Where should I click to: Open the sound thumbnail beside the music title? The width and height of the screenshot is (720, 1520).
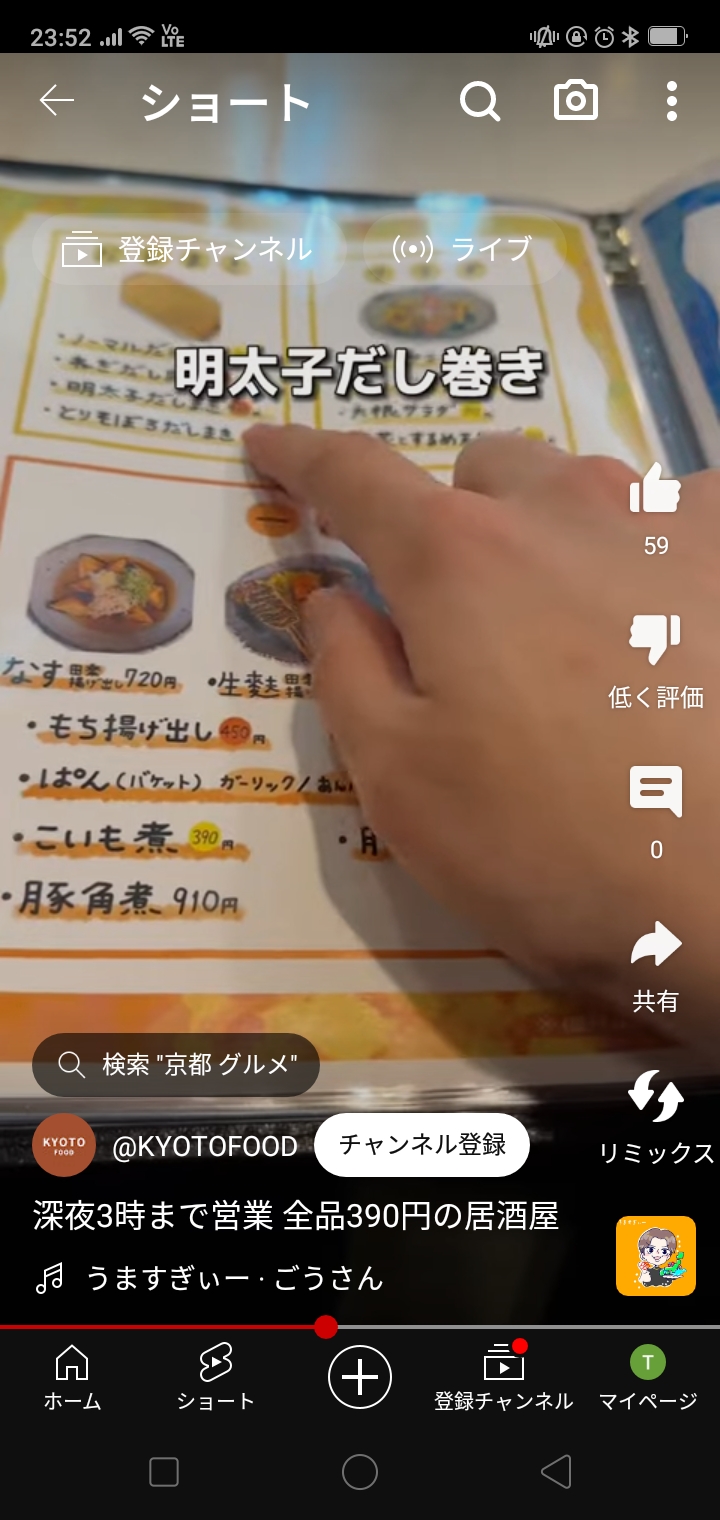656,1256
